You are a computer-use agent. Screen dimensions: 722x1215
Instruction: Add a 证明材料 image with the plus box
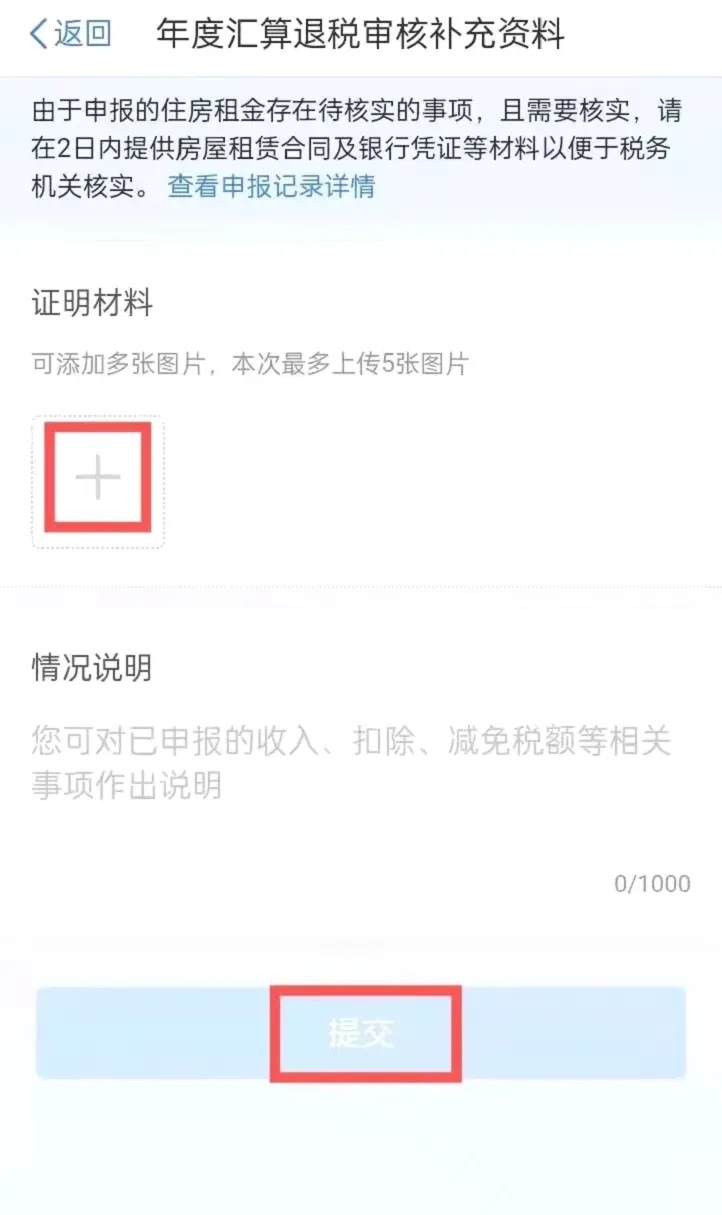pyautogui.click(x=98, y=480)
